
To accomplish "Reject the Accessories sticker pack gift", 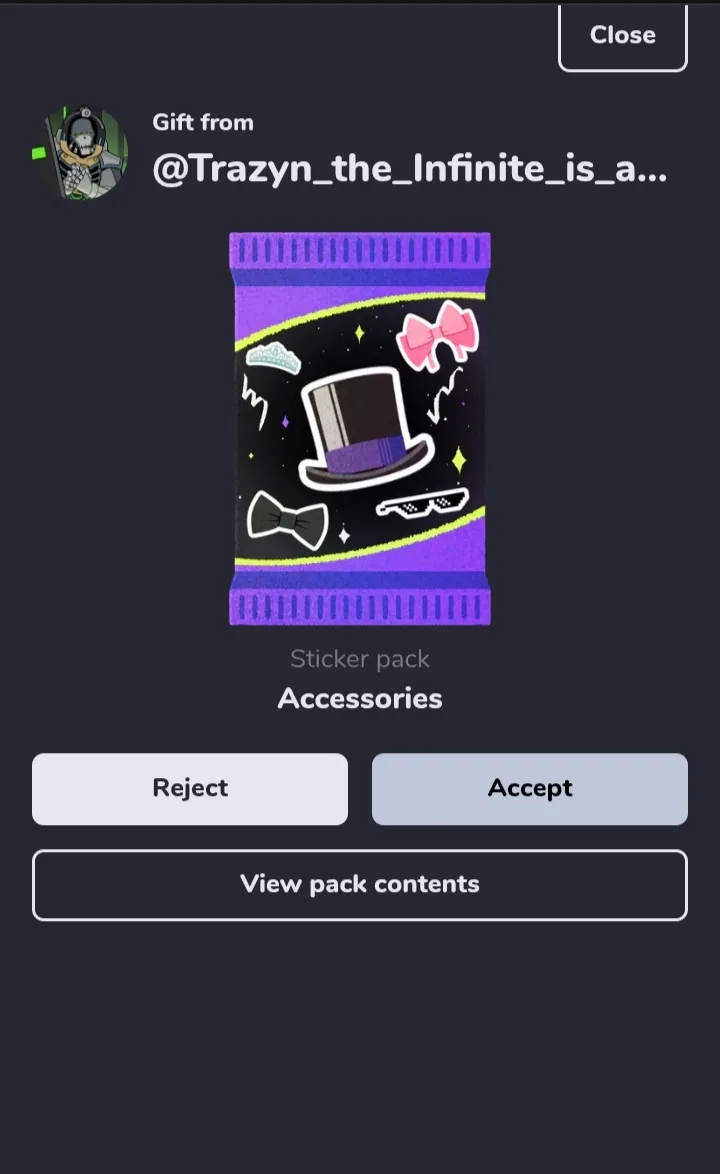I will click(x=190, y=789).
